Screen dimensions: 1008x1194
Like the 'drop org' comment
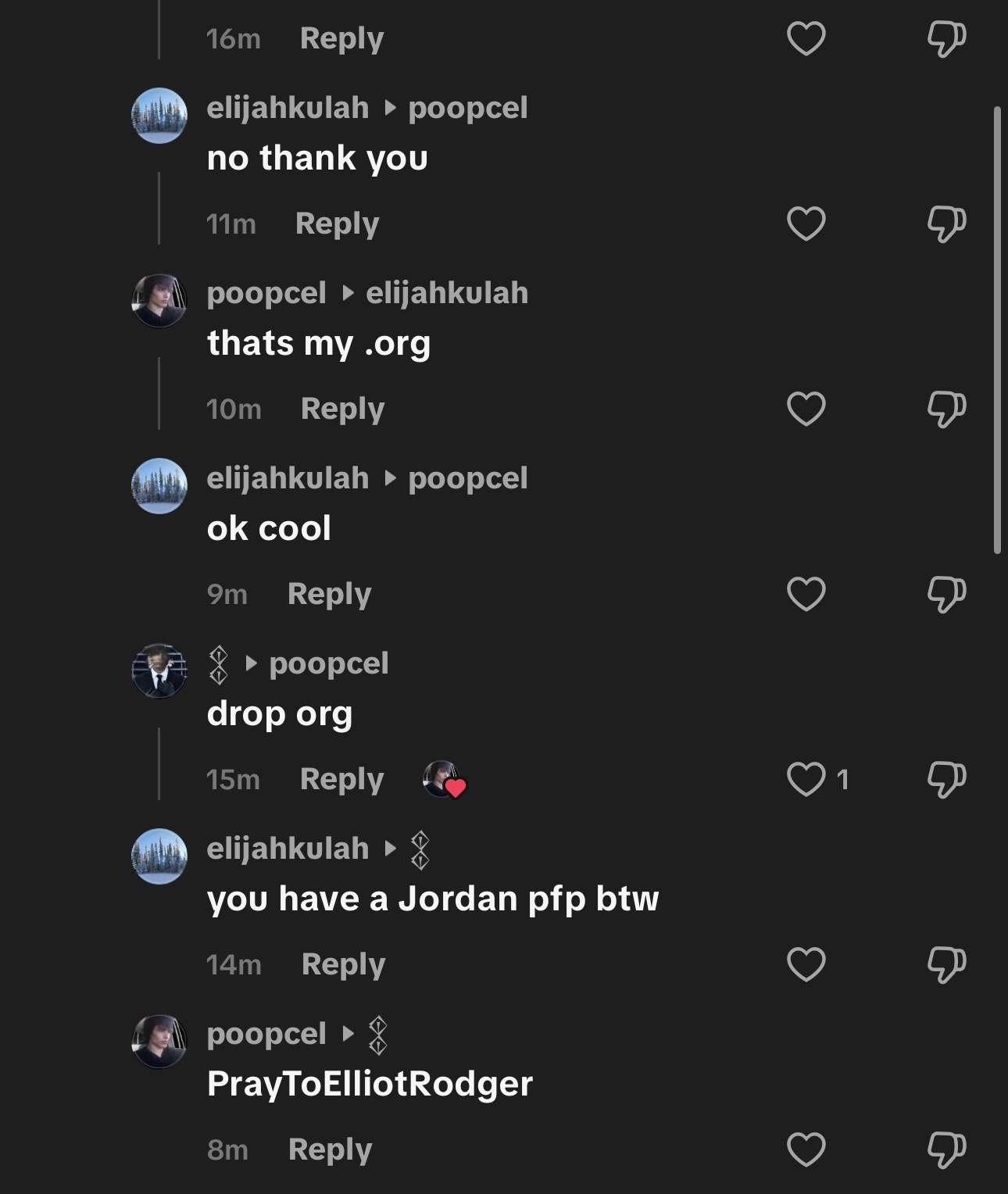[x=806, y=779]
